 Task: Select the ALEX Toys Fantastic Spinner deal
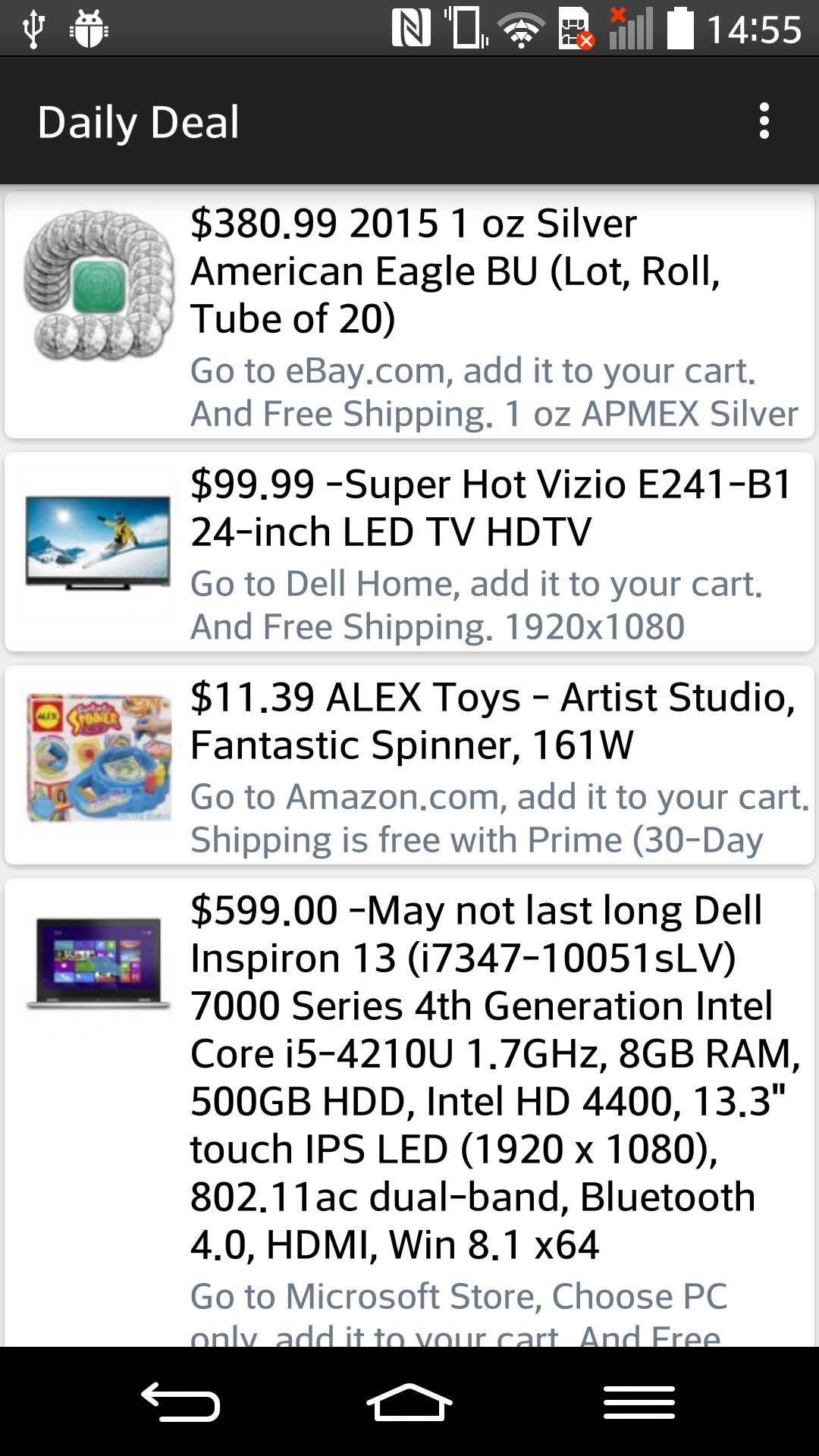point(409,766)
